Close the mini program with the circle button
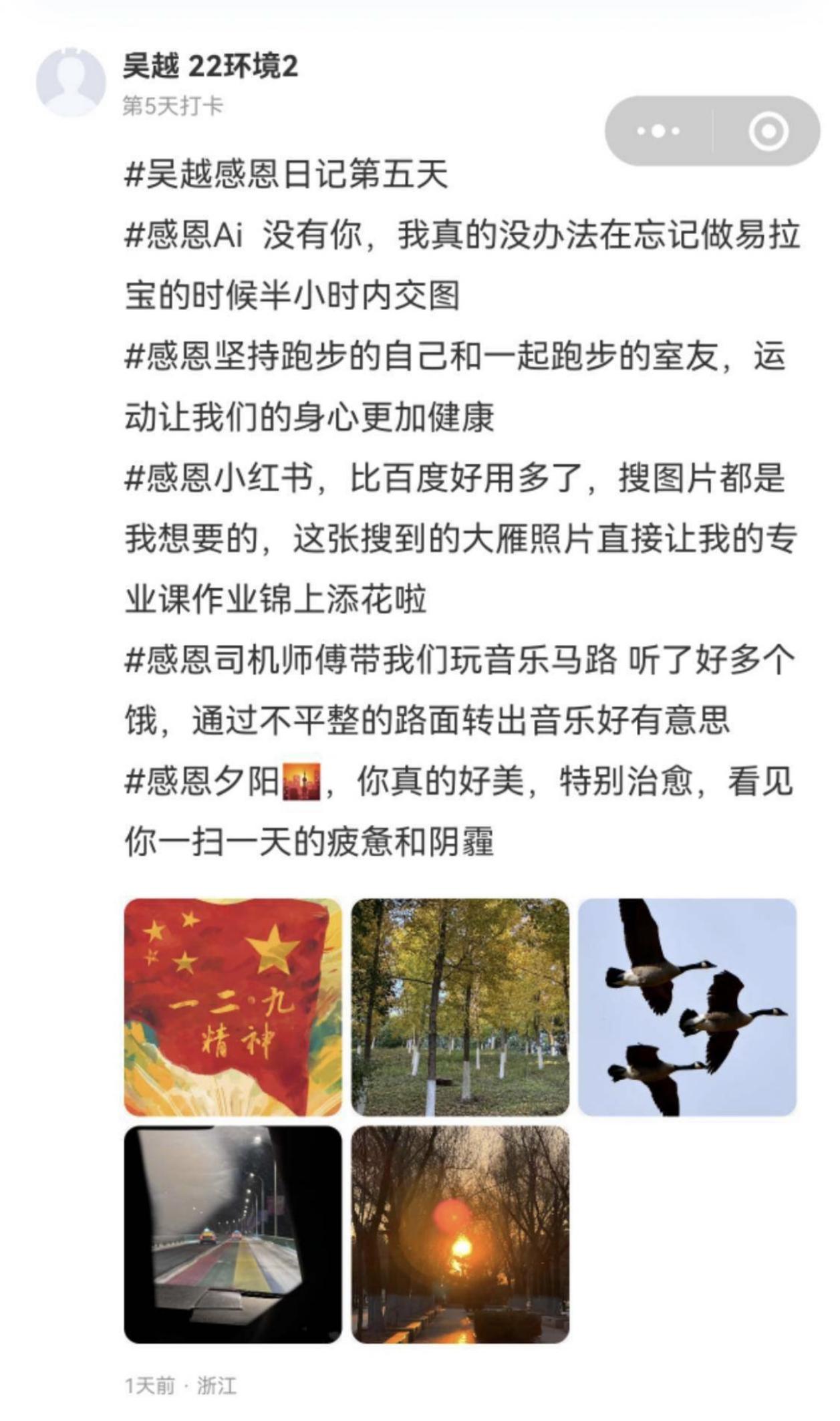 pyautogui.click(x=767, y=131)
